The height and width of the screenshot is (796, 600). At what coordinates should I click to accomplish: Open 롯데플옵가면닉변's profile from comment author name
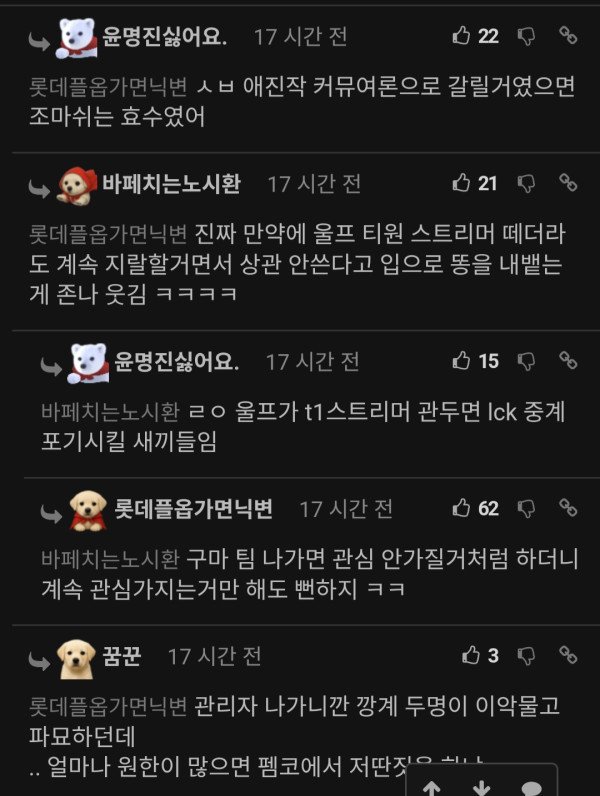[193, 508]
